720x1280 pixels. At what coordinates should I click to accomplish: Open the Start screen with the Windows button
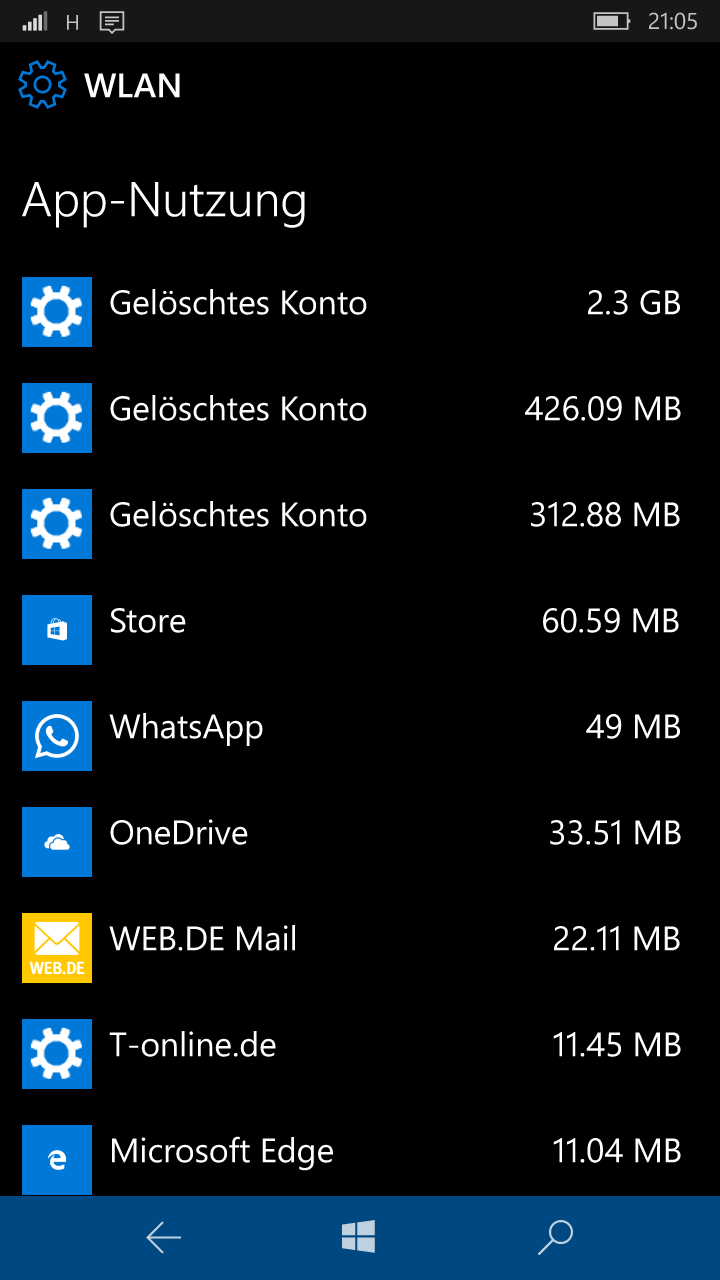click(x=358, y=1237)
